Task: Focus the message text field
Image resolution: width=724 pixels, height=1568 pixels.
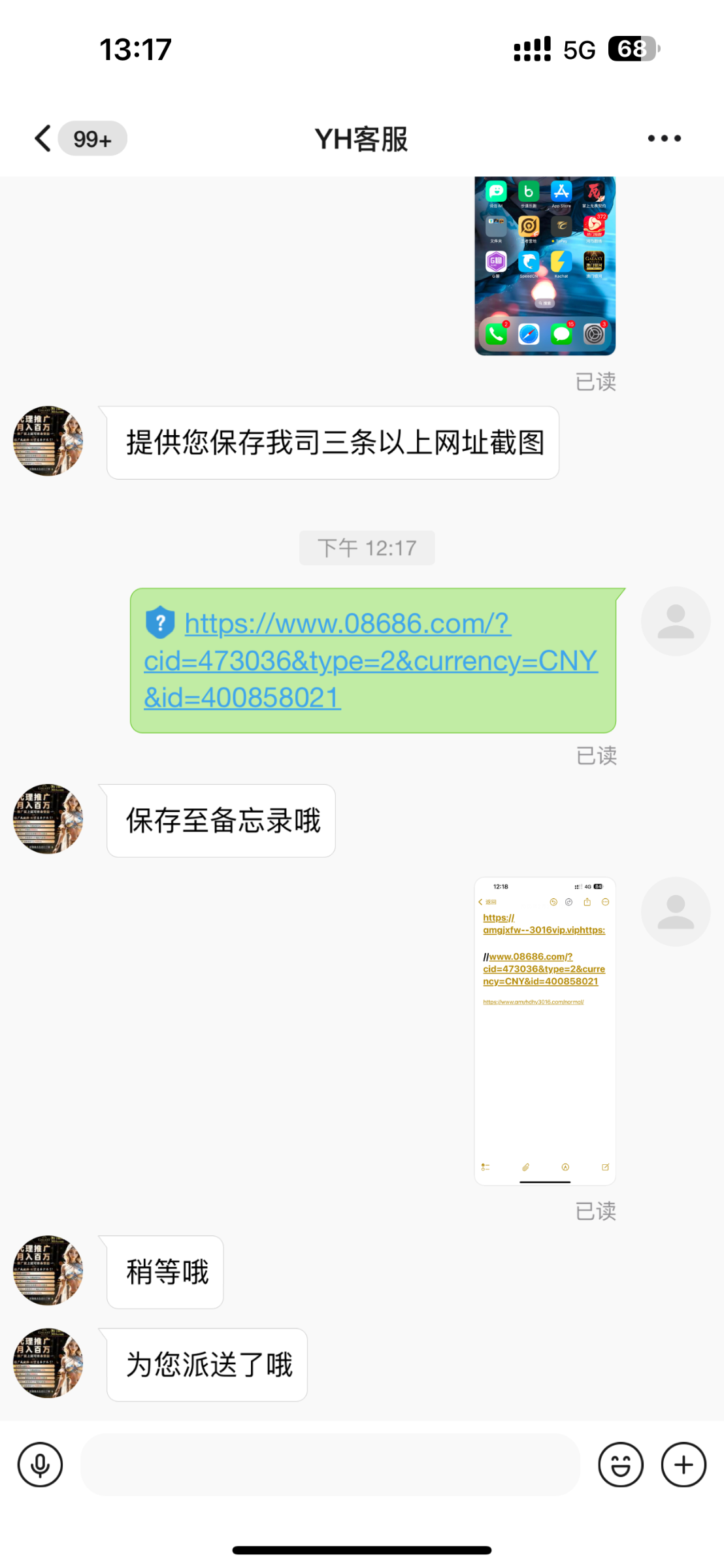Action: coord(330,1465)
